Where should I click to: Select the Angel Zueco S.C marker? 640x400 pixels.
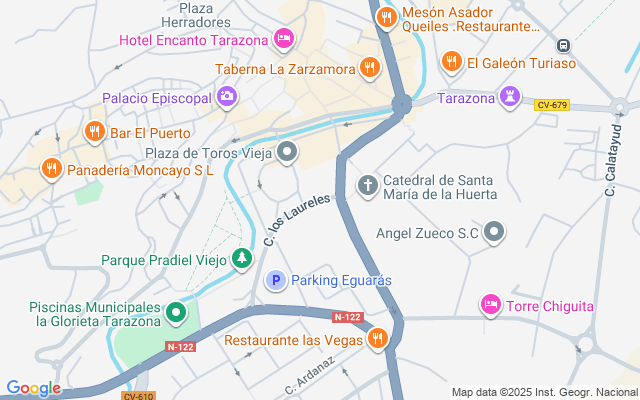494,232
